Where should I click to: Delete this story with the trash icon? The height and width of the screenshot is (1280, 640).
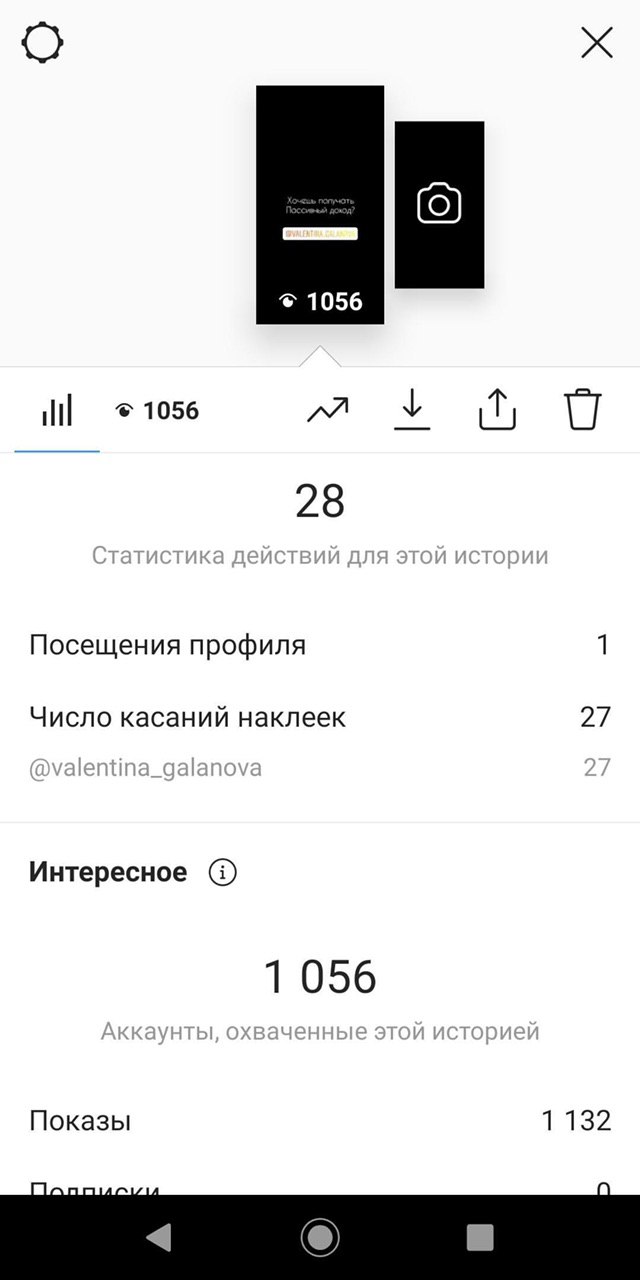coord(583,410)
